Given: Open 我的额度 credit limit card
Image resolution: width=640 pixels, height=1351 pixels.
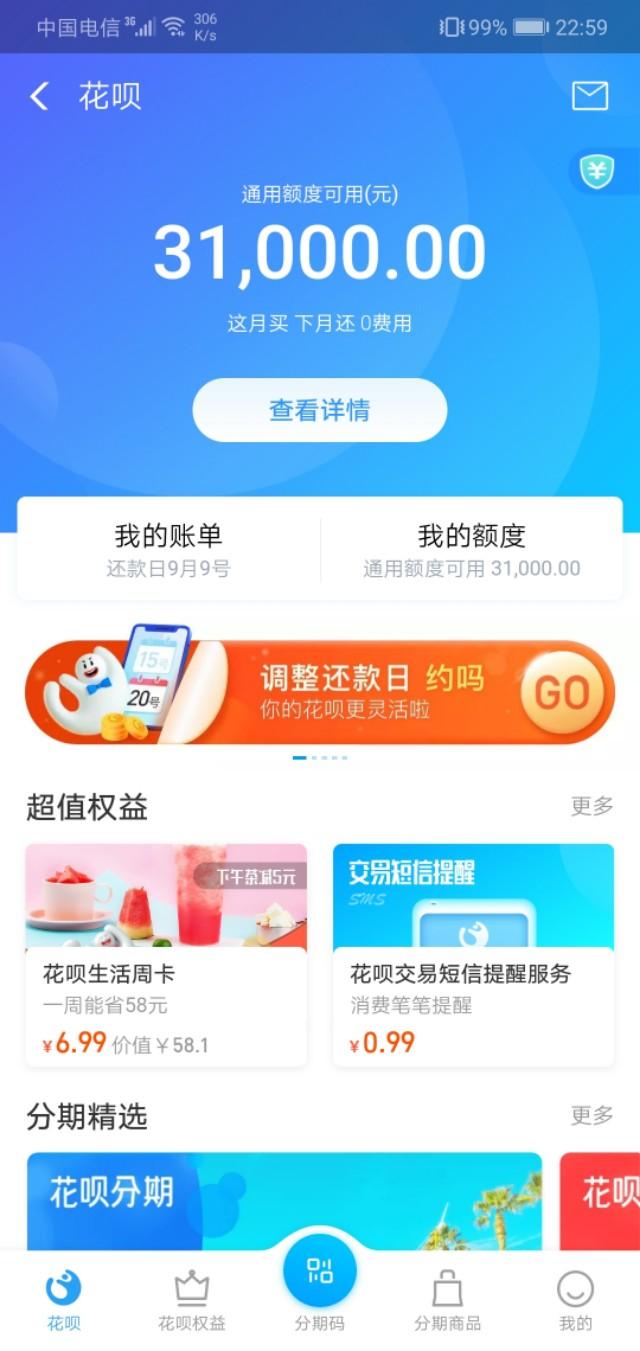Looking at the screenshot, I should click(471, 549).
